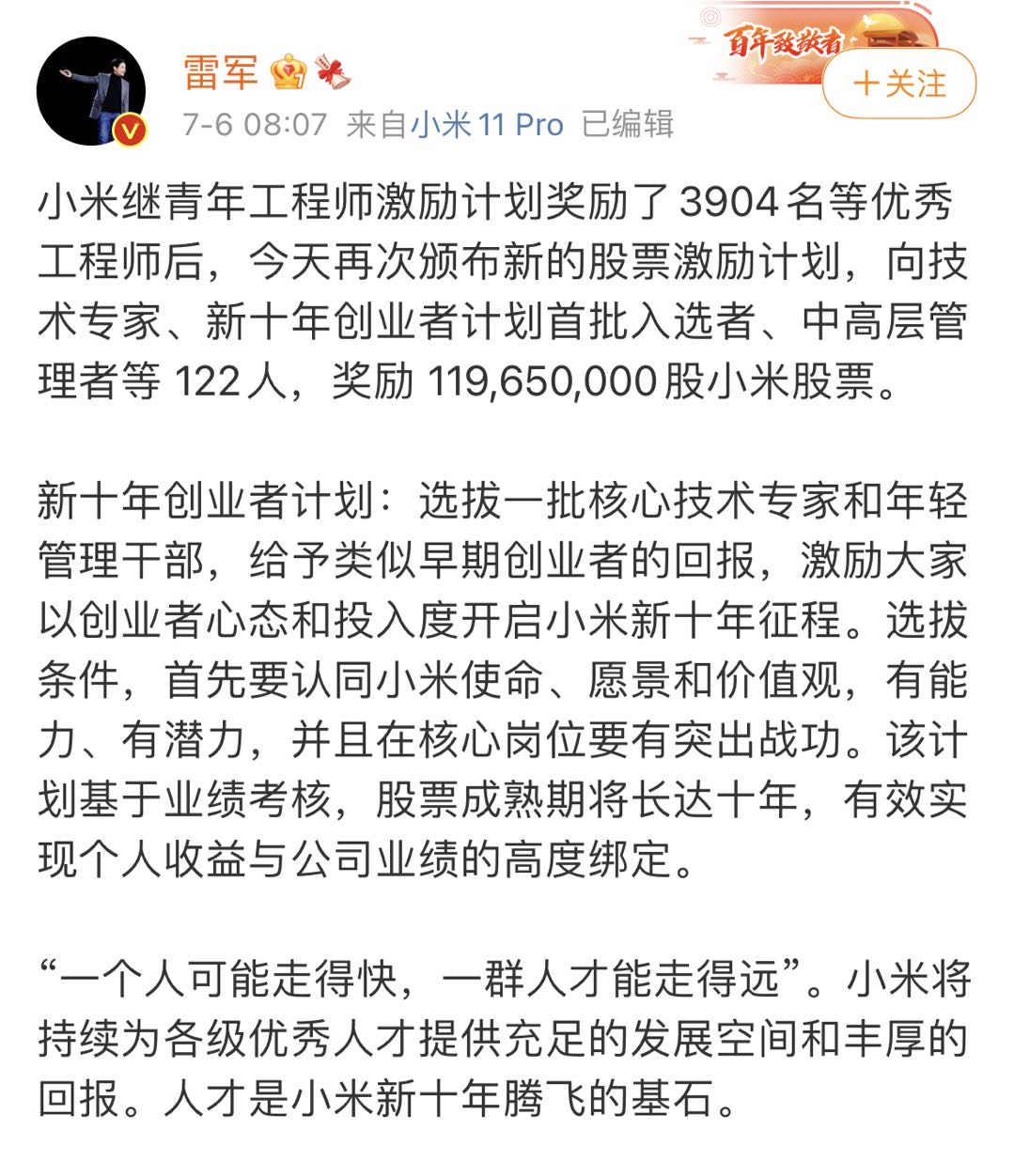Follow 雷军 with the +关注 button
Screen dimensions: 1014x1176
(x=898, y=85)
